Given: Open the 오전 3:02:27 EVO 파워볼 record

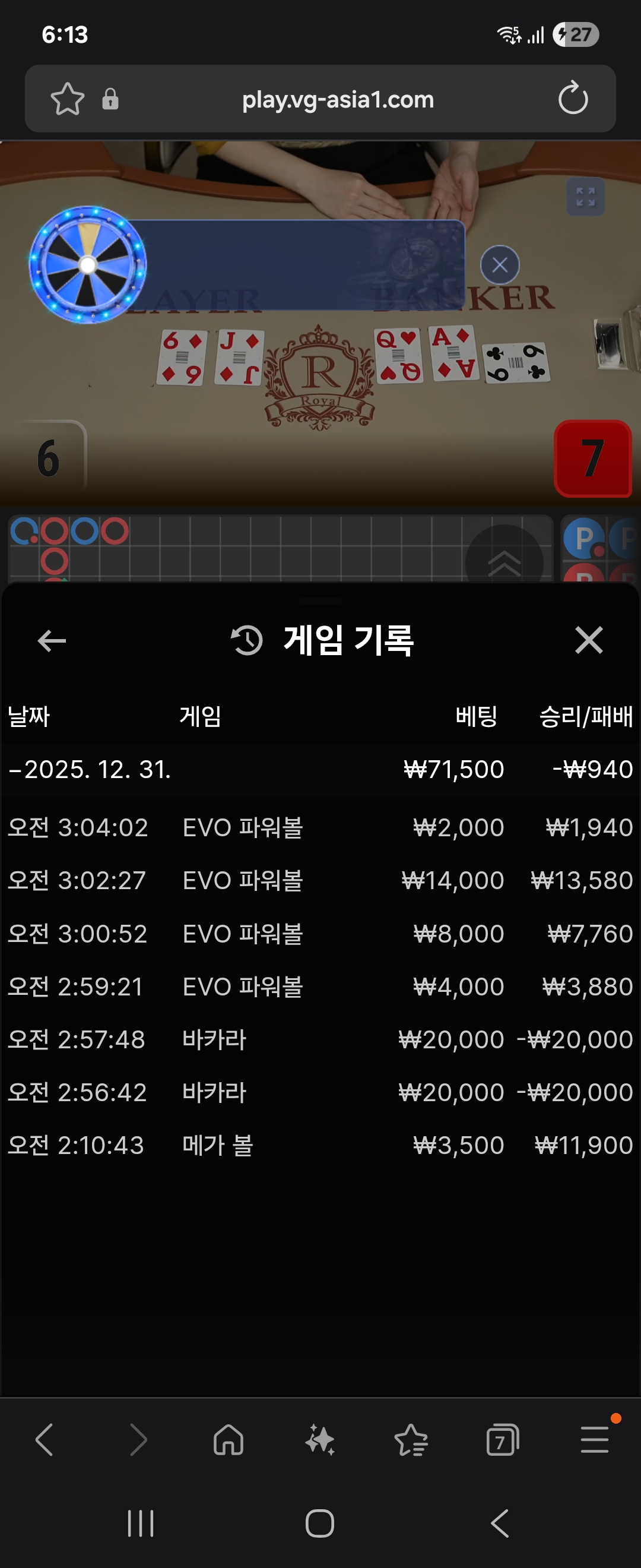Looking at the screenshot, I should click(x=320, y=881).
